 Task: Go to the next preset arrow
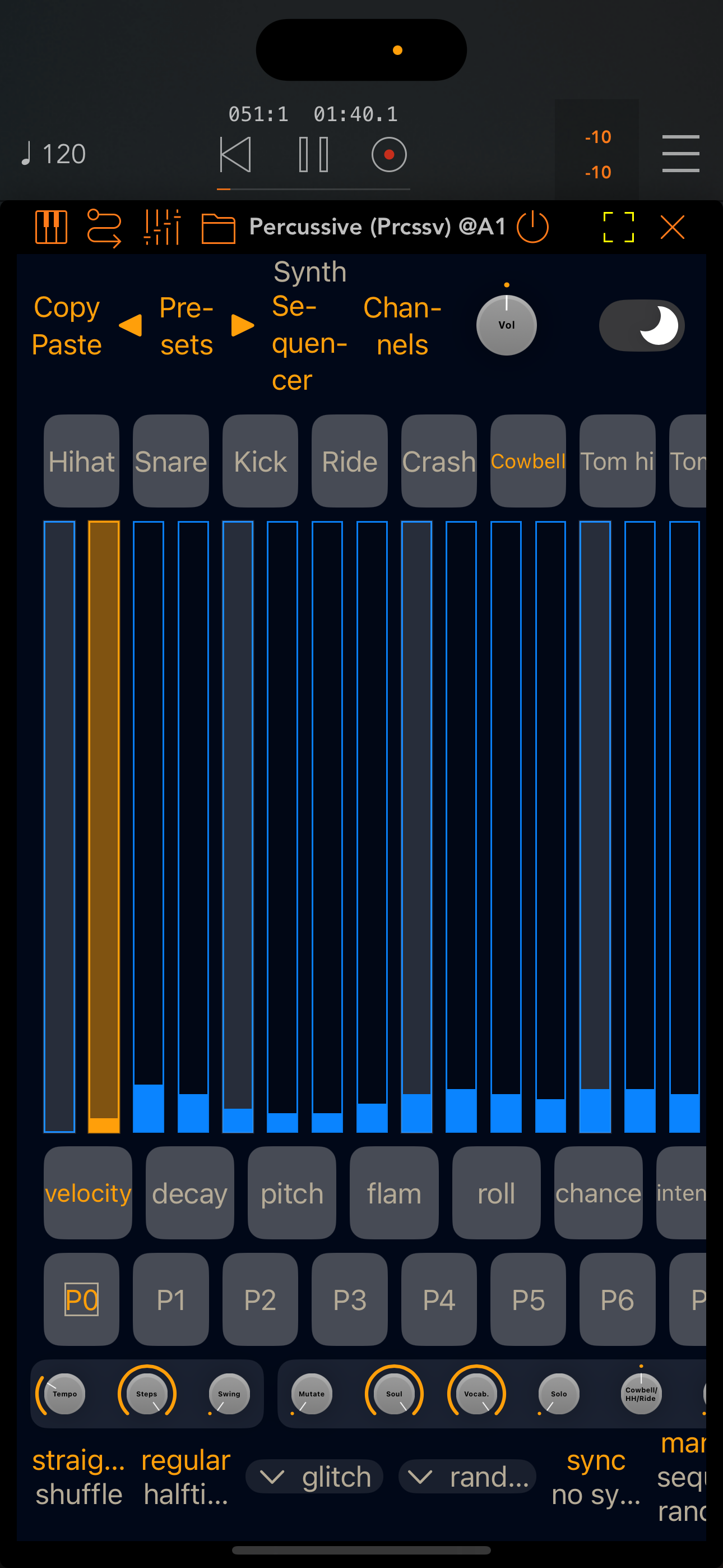(x=242, y=325)
